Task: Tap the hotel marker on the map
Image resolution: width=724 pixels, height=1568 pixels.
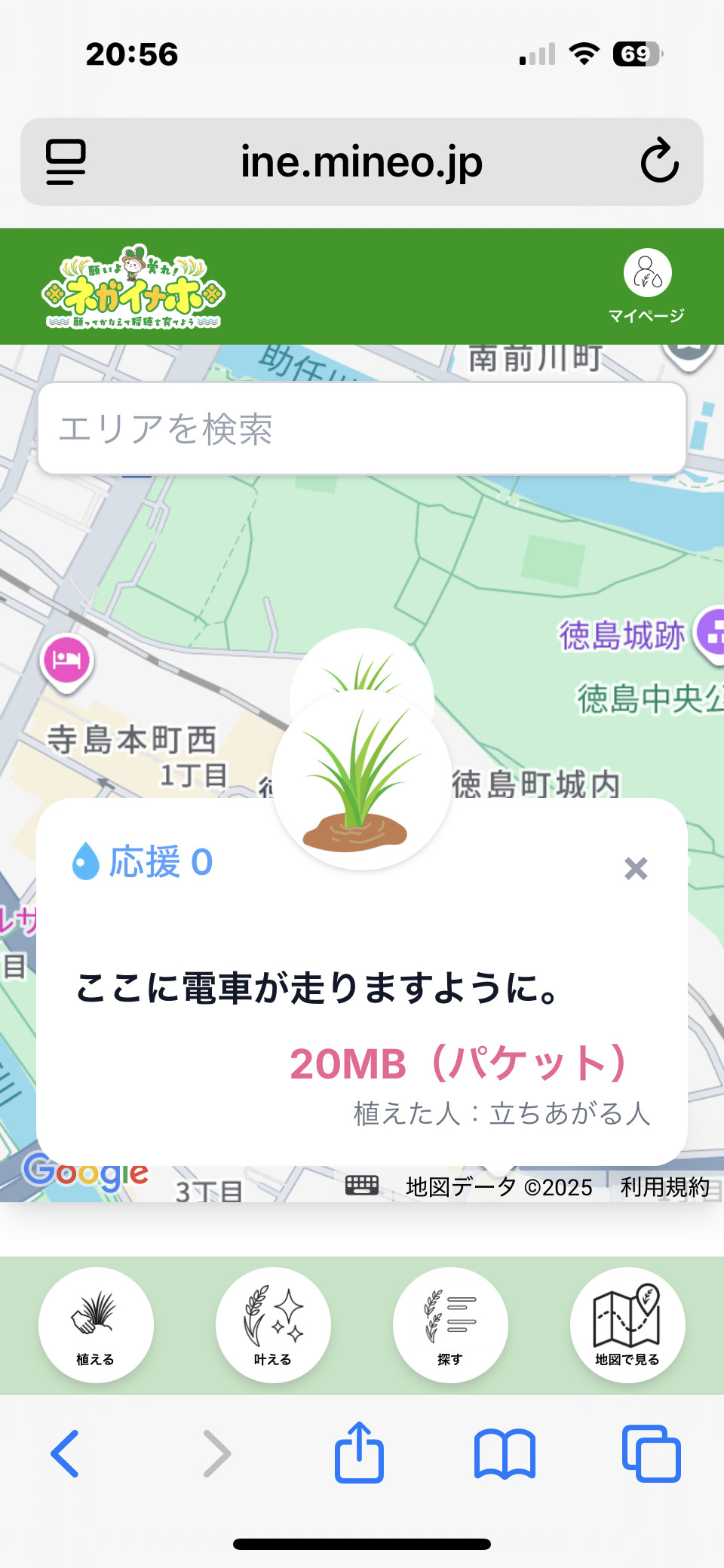Action: [66, 661]
